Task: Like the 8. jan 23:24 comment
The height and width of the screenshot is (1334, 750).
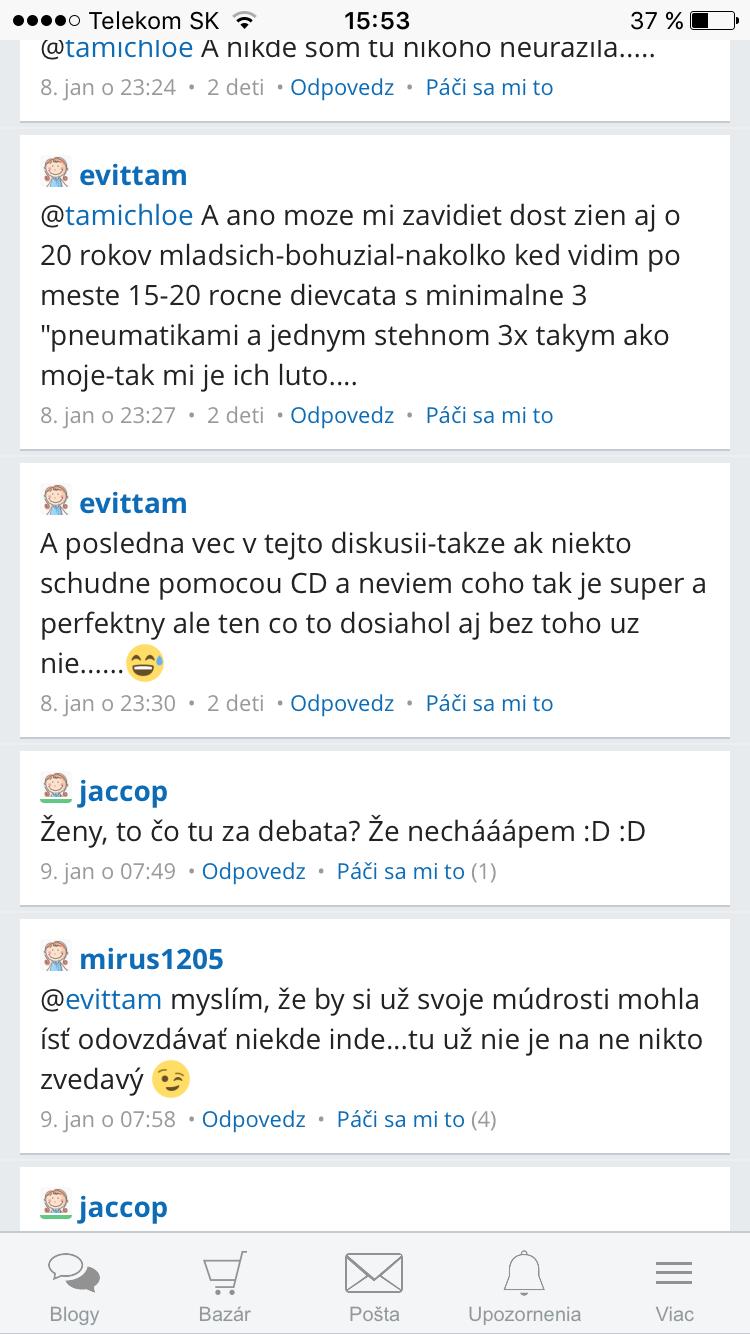Action: [x=489, y=87]
